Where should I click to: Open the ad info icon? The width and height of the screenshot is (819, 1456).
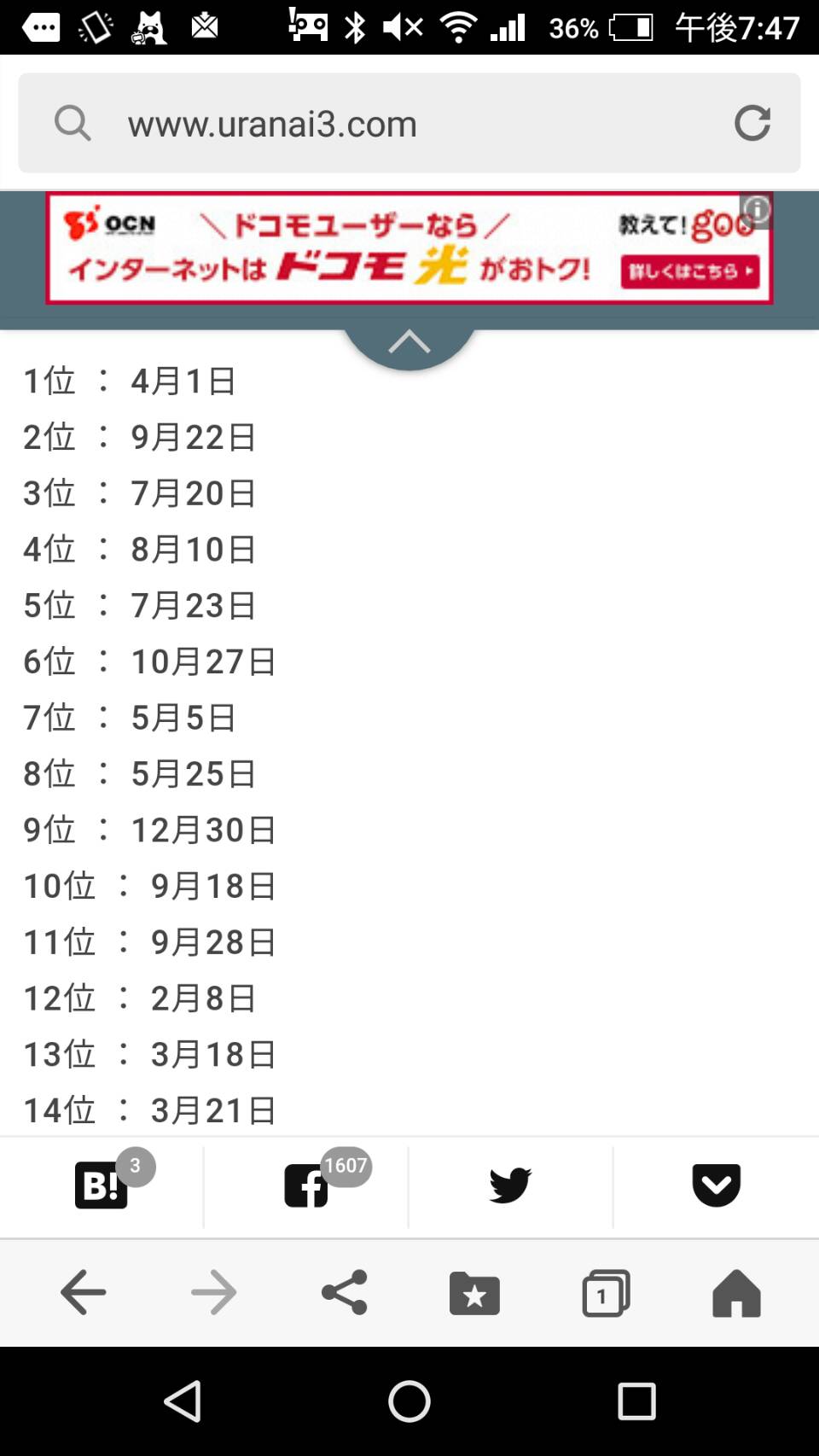coord(756,210)
